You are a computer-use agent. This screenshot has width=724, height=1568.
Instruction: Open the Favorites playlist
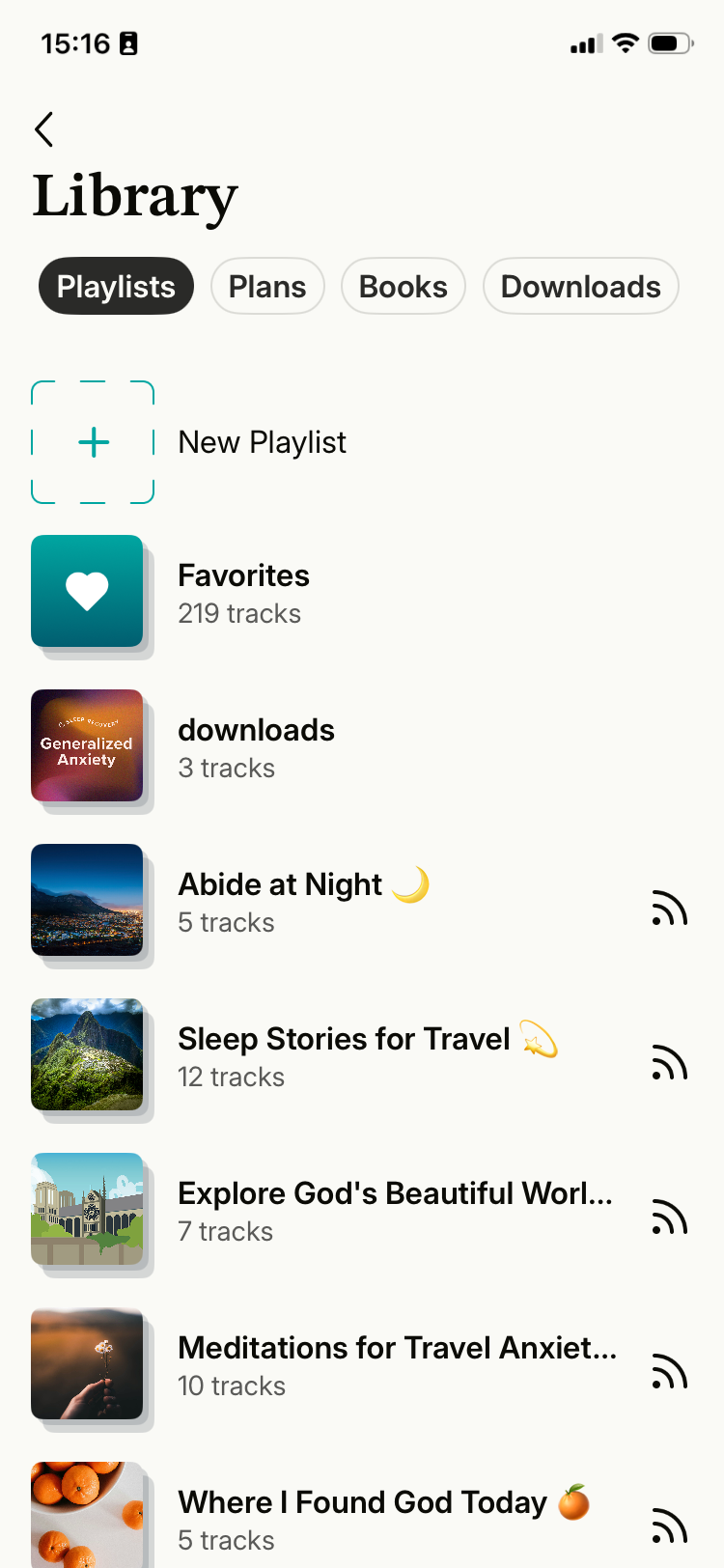[x=243, y=593]
